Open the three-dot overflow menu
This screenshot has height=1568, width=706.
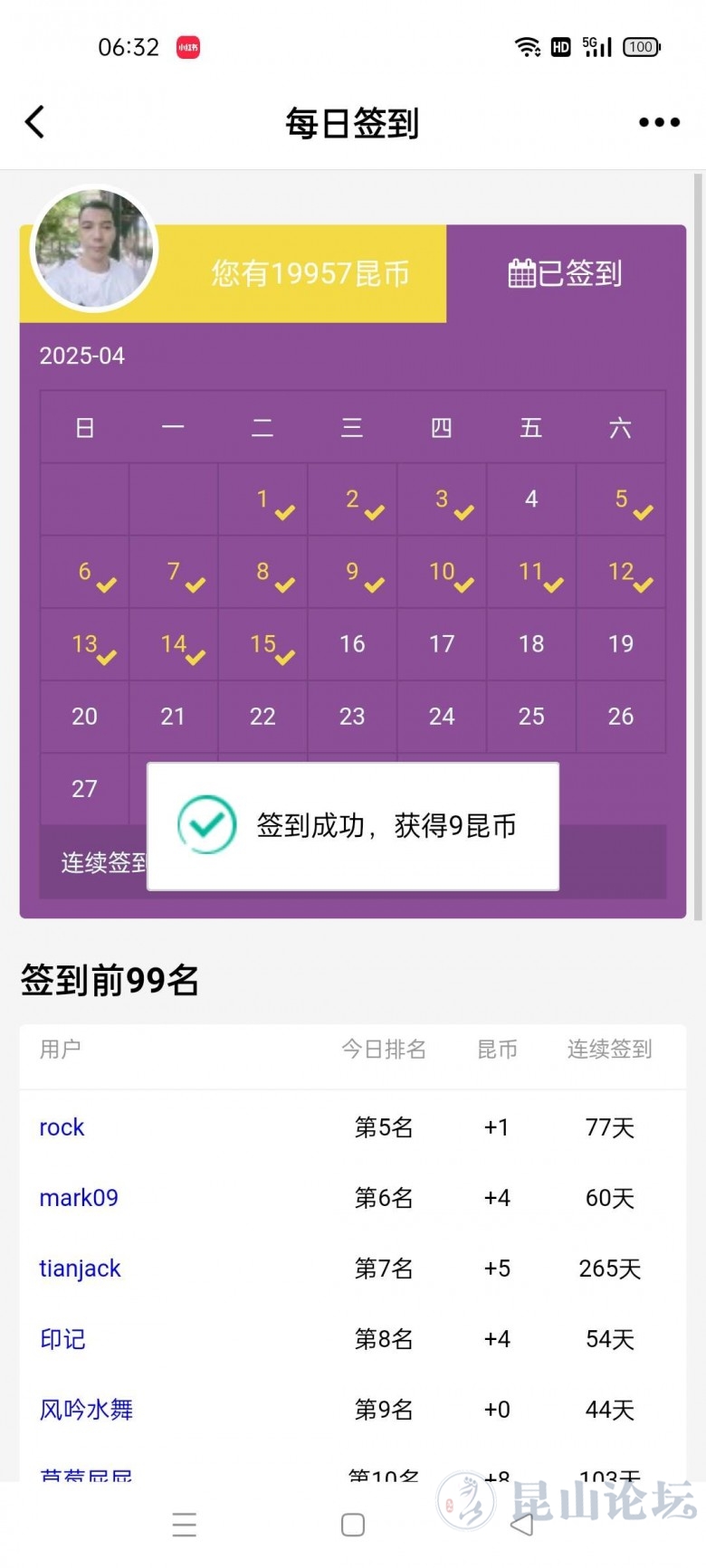click(x=659, y=122)
